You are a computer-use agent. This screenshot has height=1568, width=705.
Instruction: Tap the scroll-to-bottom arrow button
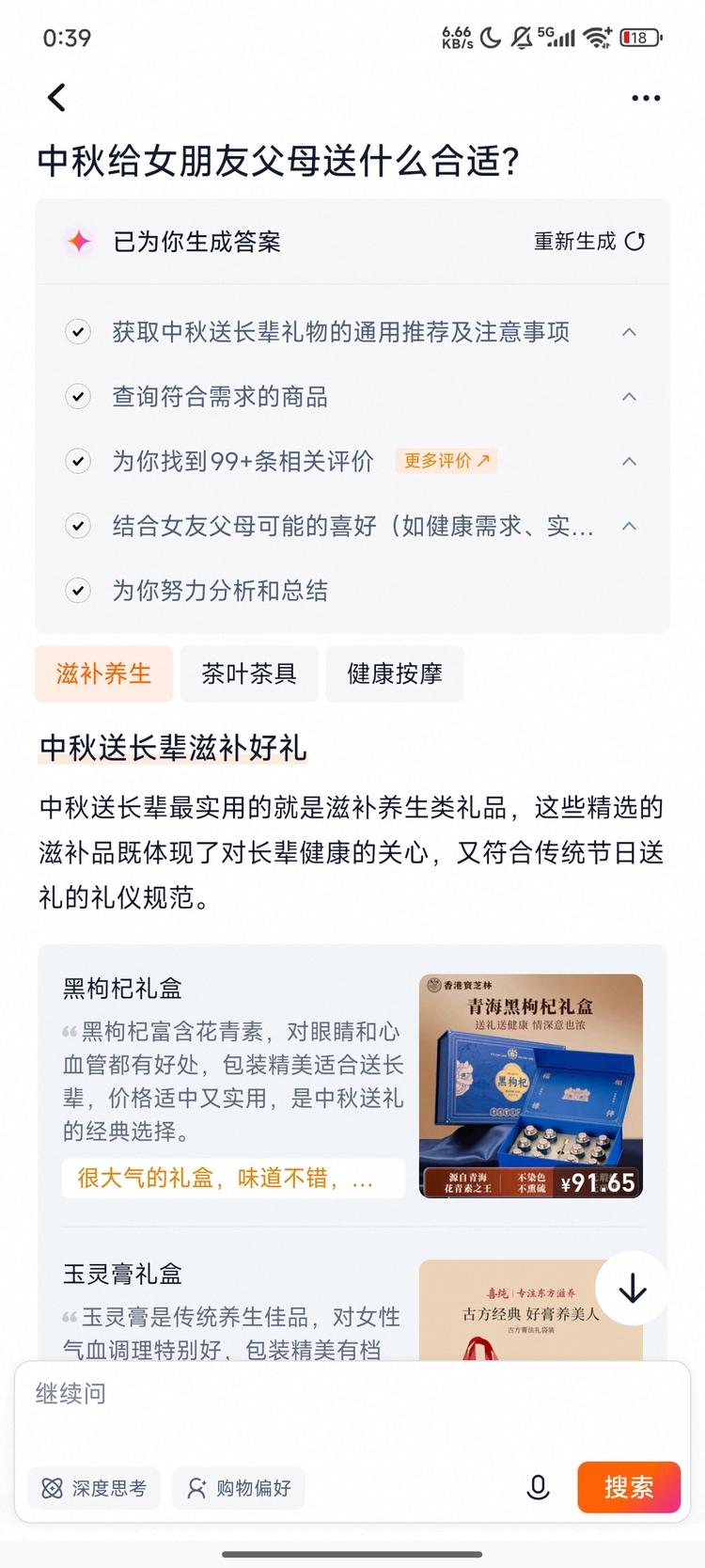(633, 1289)
